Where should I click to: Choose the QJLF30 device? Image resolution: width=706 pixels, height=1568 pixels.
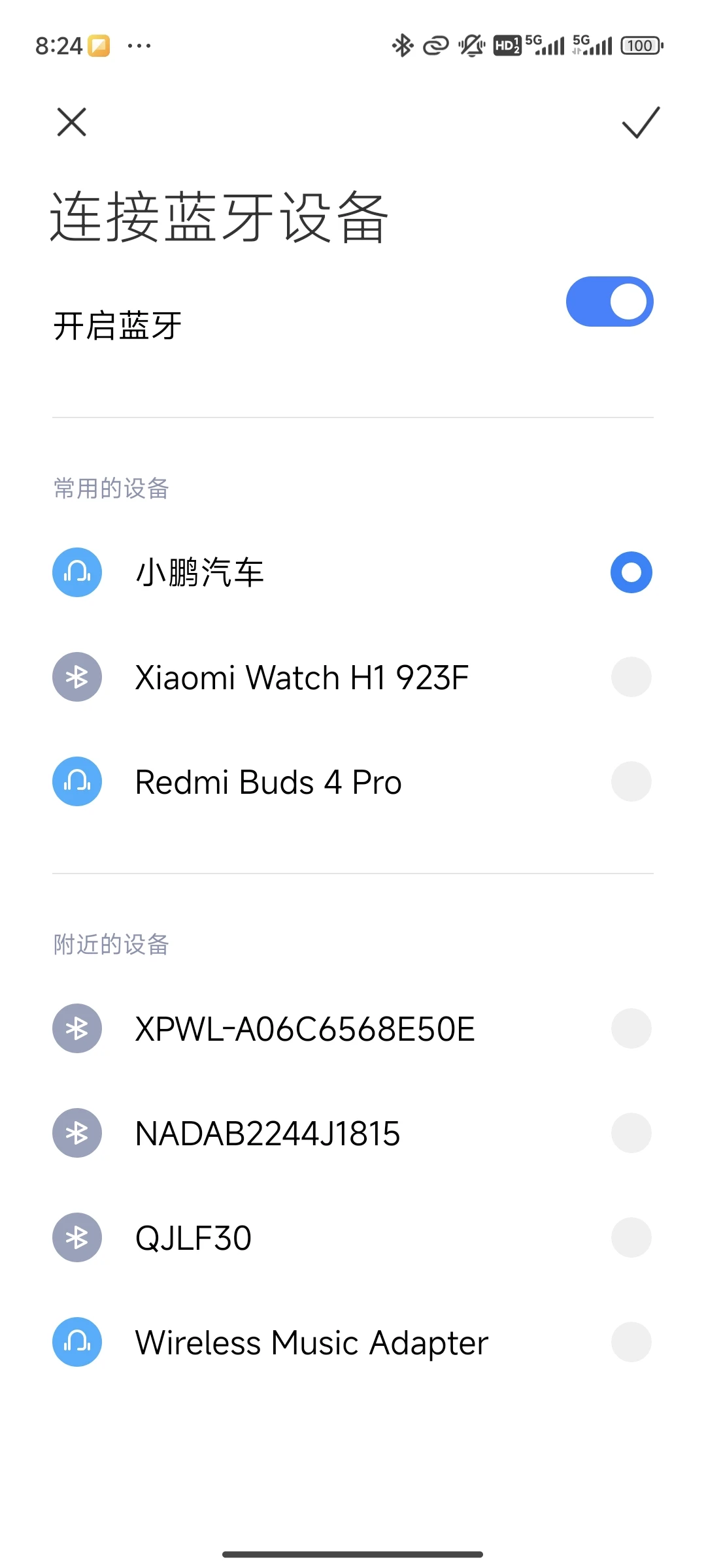(x=353, y=1237)
